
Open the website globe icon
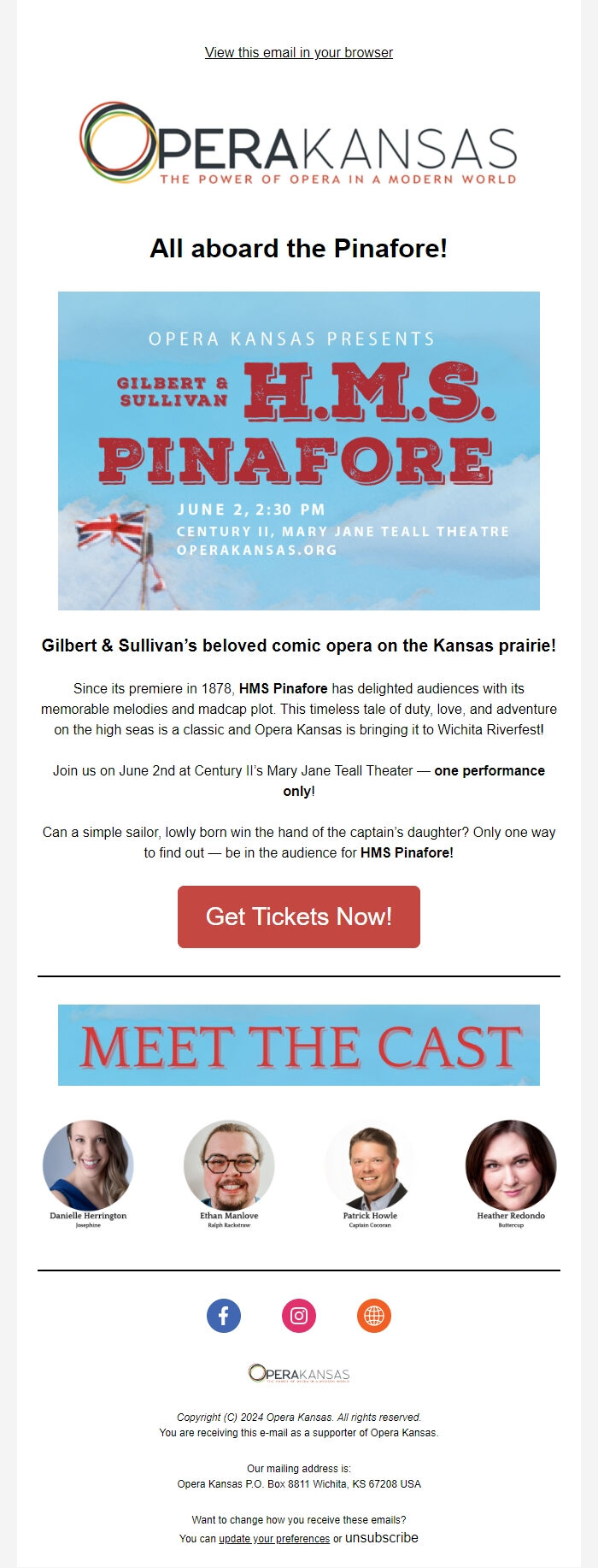[x=374, y=1315]
